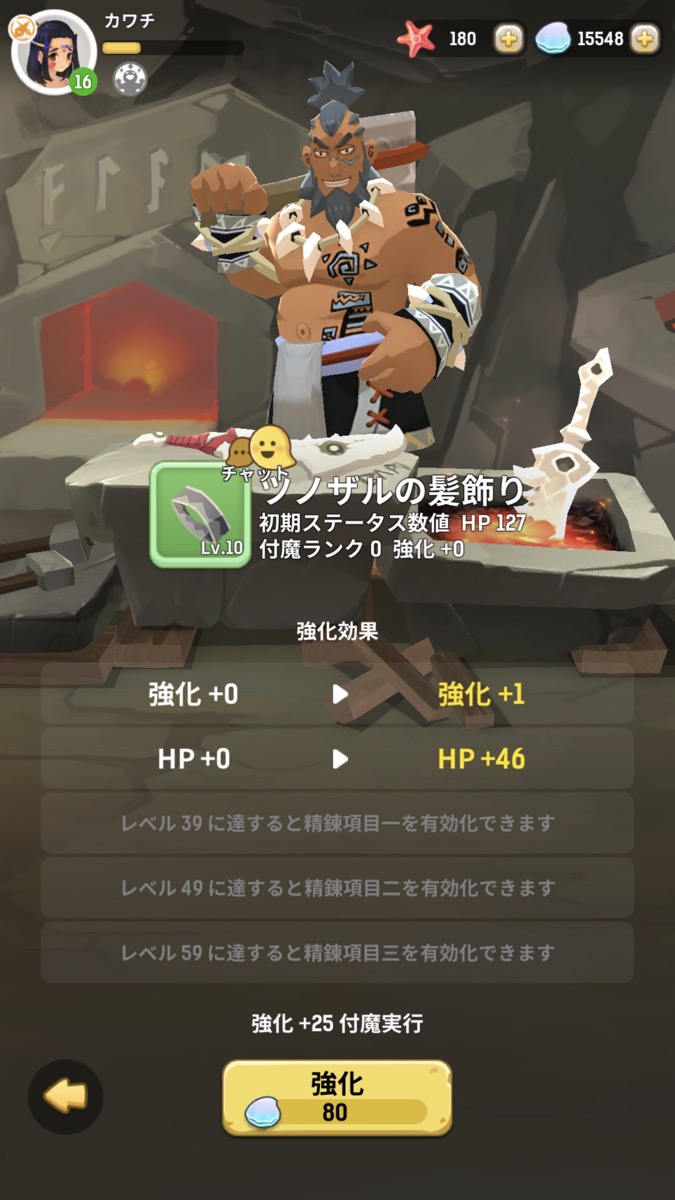
Task: Tap the 強化 upgrade button costing 80
Action: 337,1098
